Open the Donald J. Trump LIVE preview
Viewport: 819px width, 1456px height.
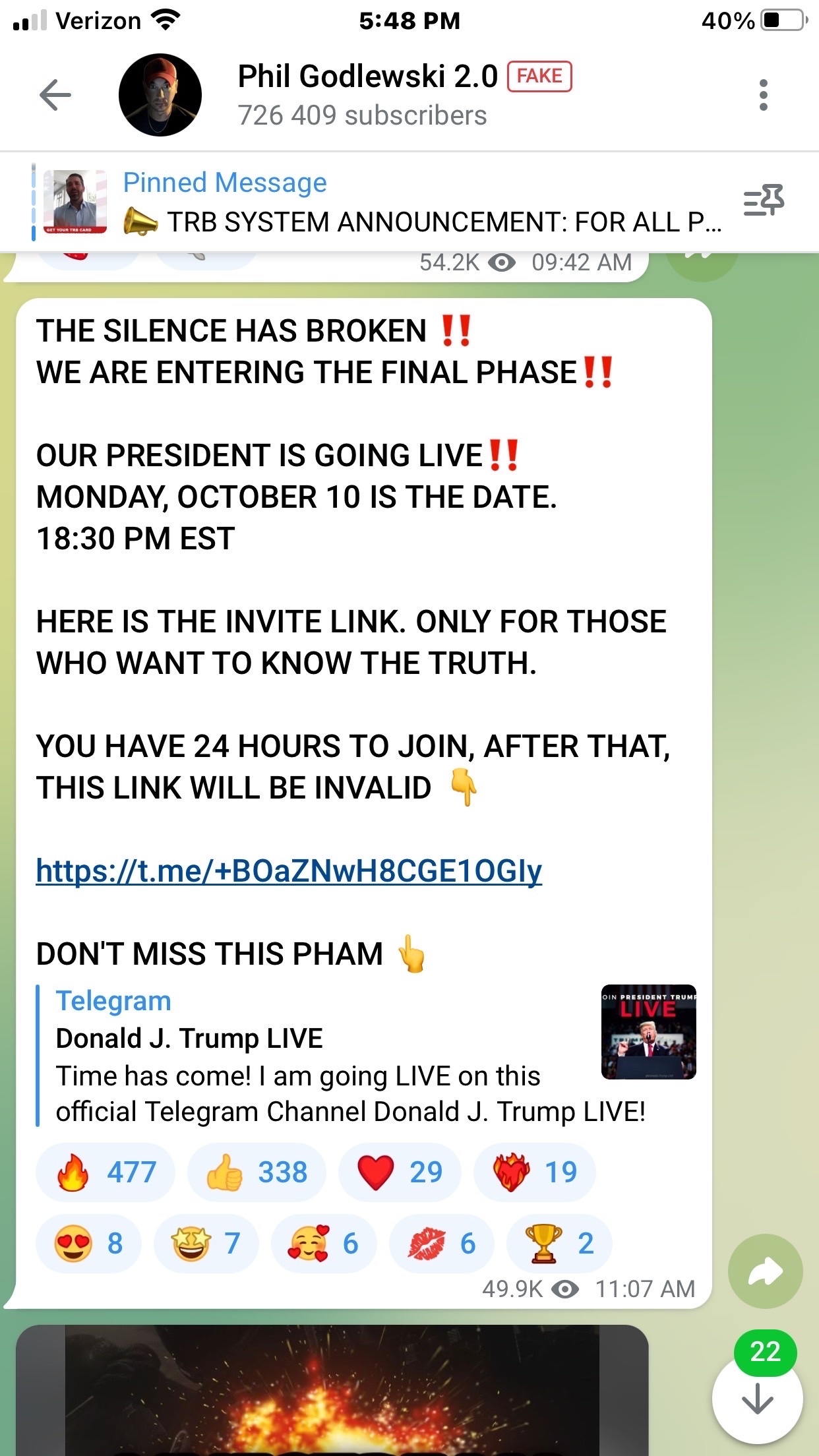[x=367, y=1056]
